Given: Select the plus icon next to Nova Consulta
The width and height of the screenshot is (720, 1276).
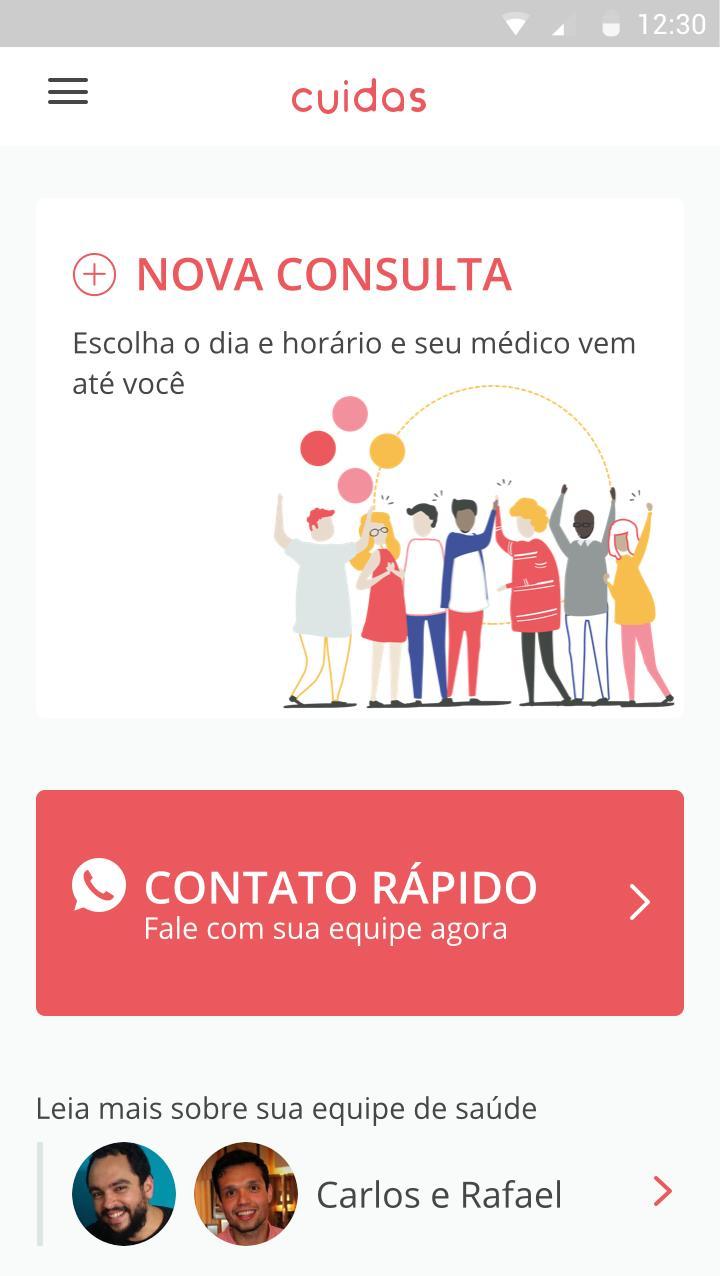Looking at the screenshot, I should [93, 273].
